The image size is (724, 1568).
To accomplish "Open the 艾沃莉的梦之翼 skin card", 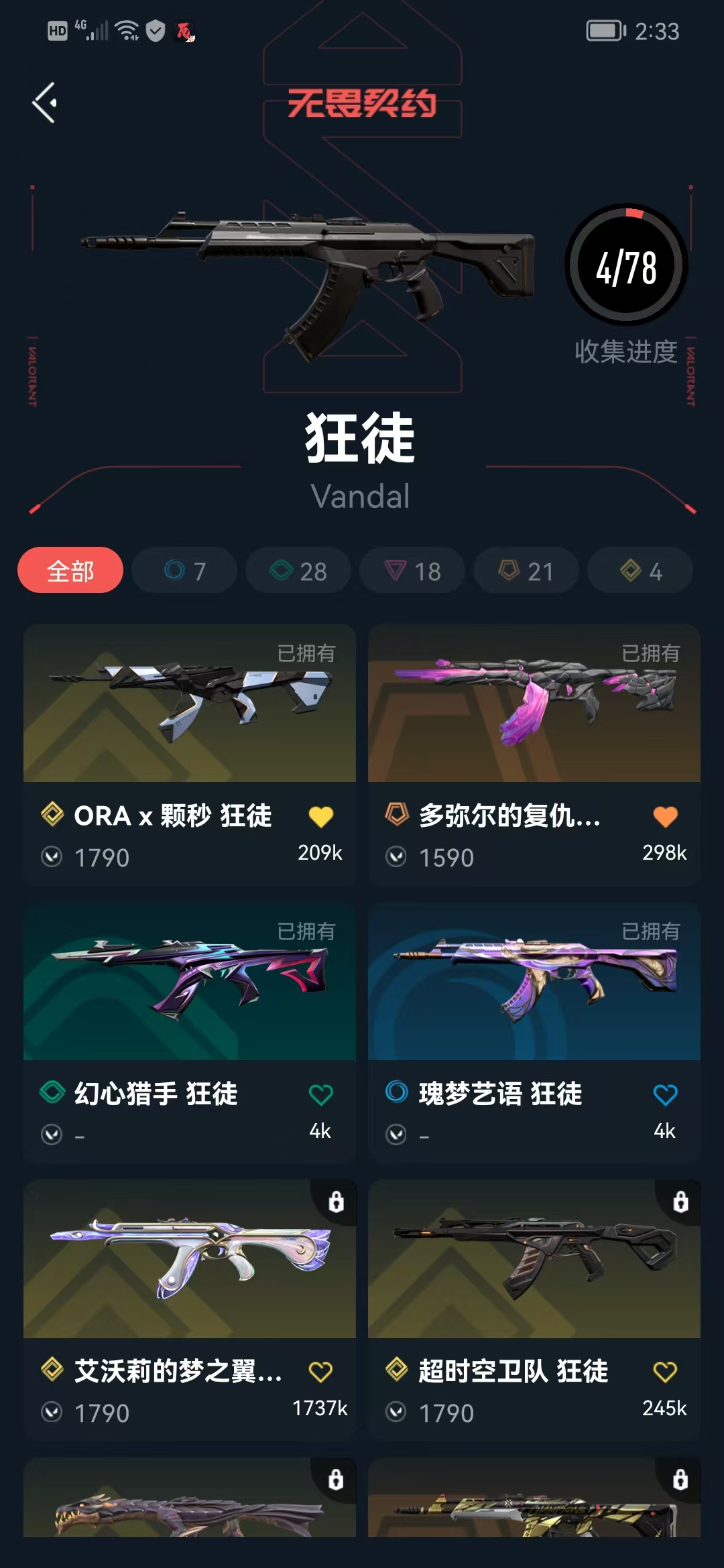I will click(190, 1311).
